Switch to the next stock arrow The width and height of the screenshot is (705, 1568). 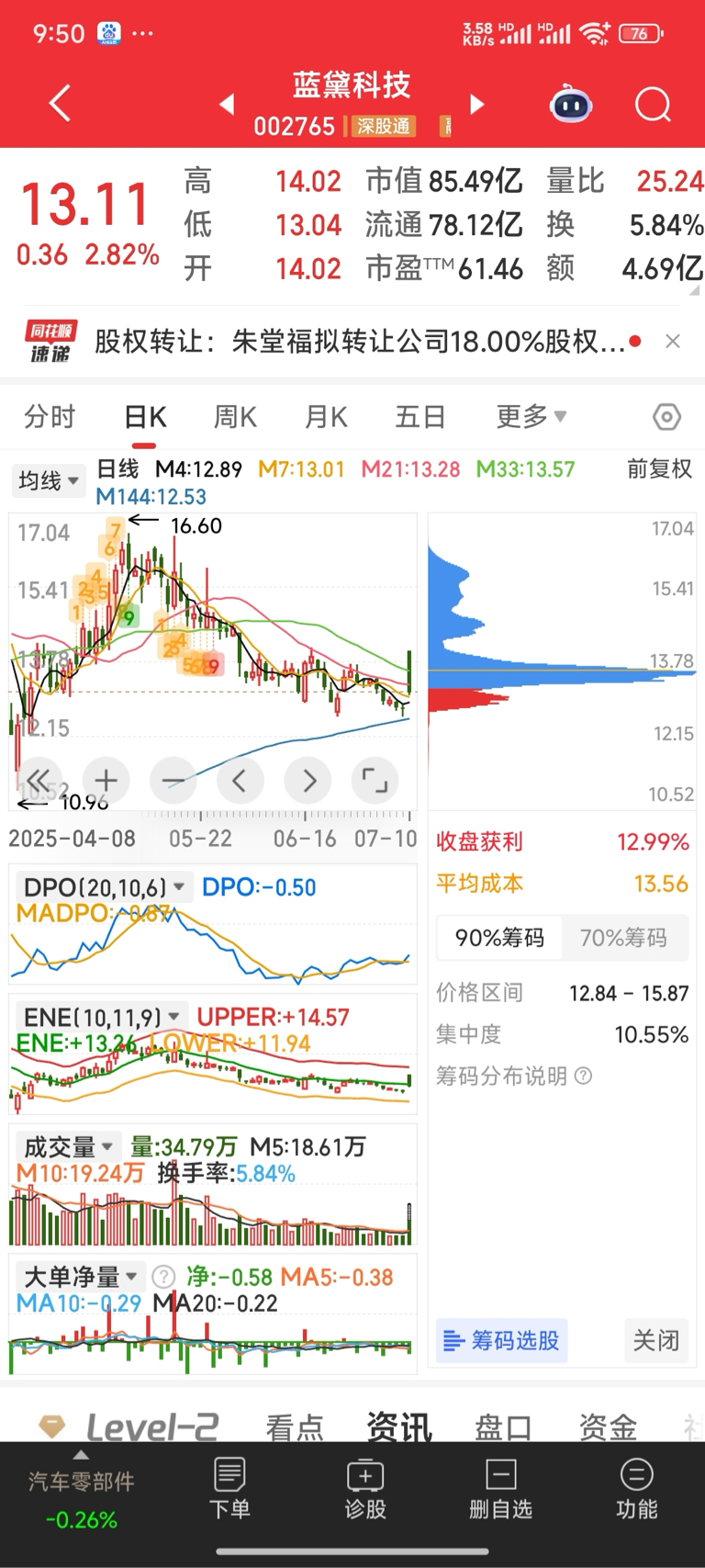click(x=476, y=104)
